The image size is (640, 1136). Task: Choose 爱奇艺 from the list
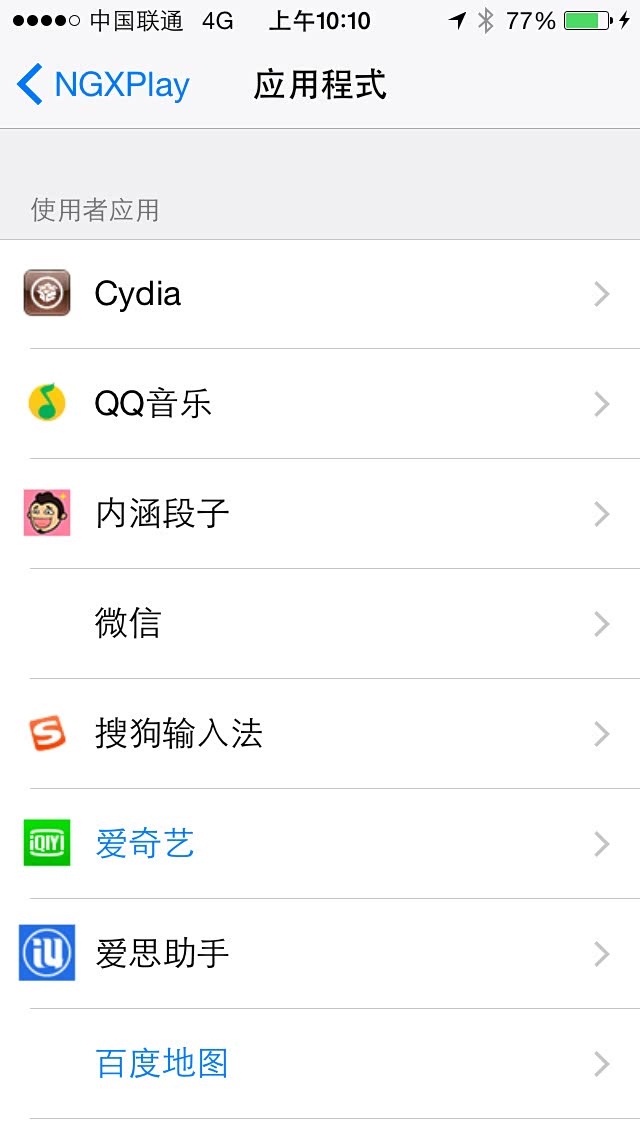tap(320, 844)
